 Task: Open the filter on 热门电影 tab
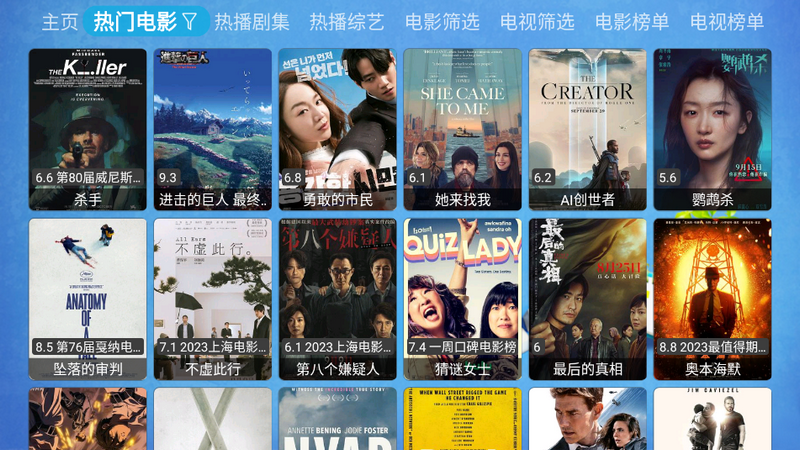point(189,22)
